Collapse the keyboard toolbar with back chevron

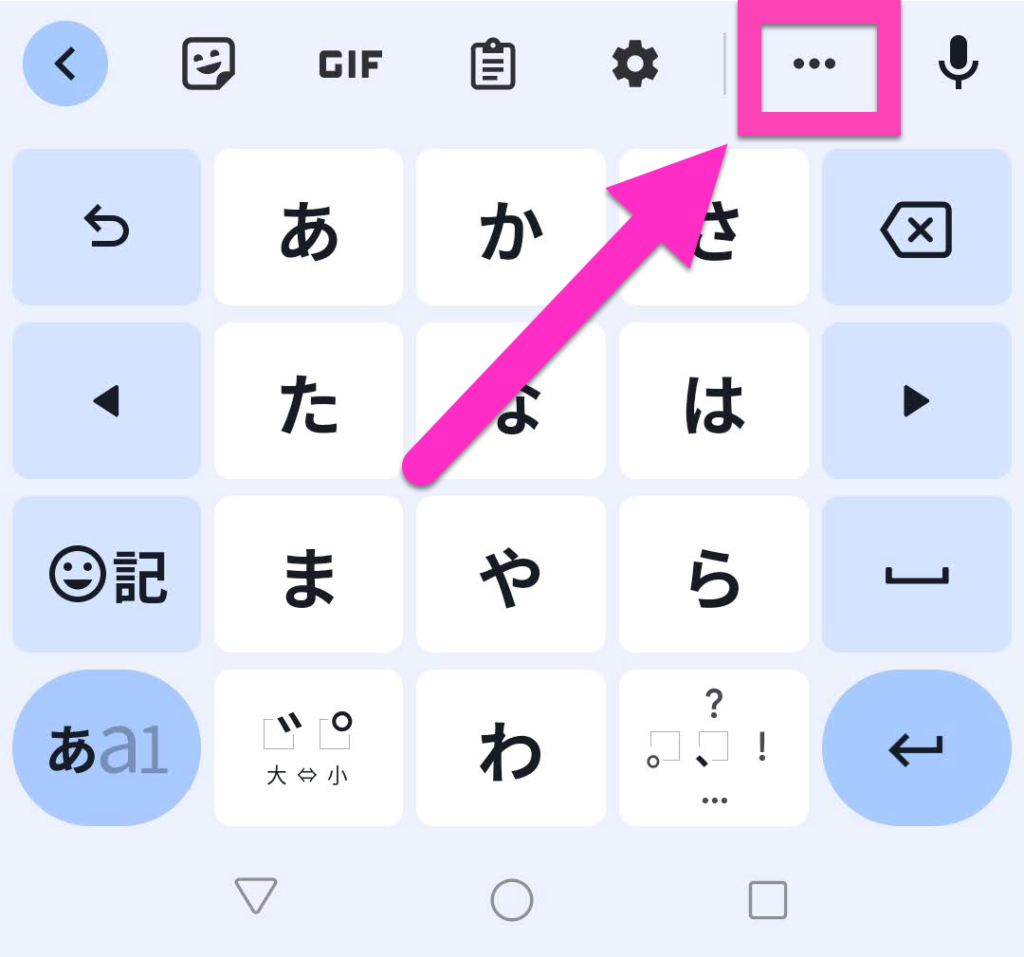click(x=65, y=64)
